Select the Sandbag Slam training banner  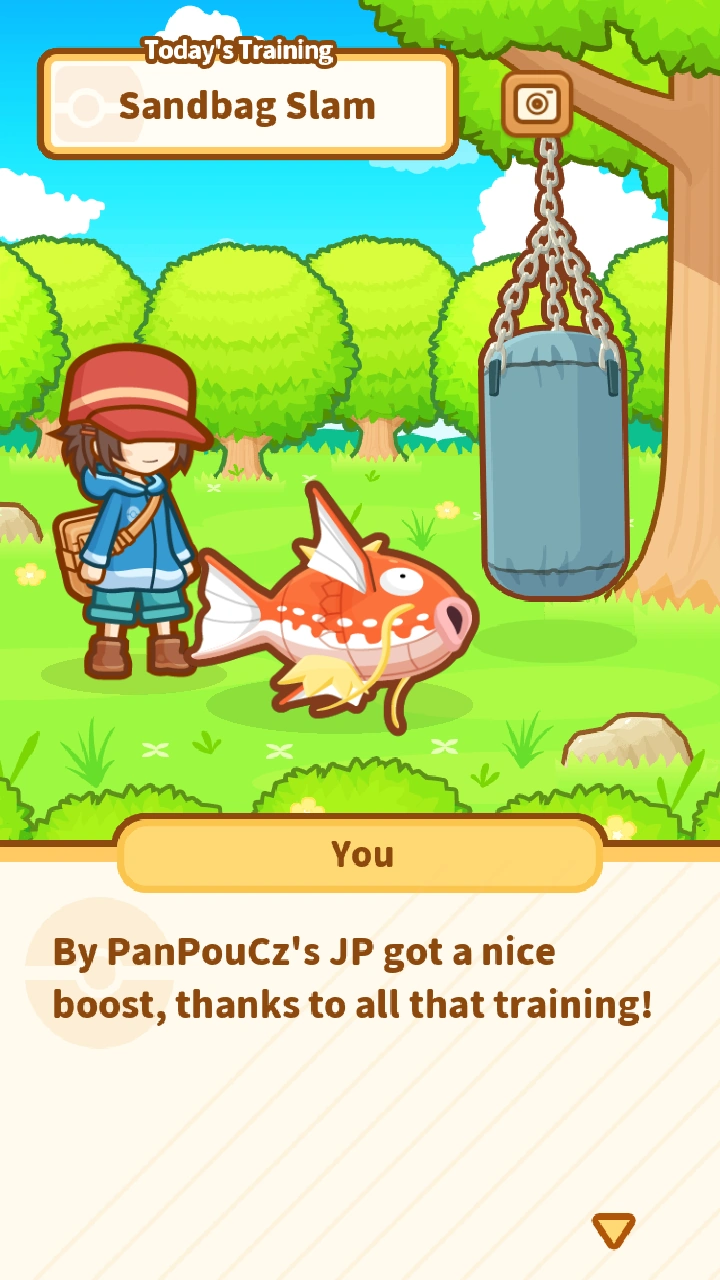click(248, 105)
